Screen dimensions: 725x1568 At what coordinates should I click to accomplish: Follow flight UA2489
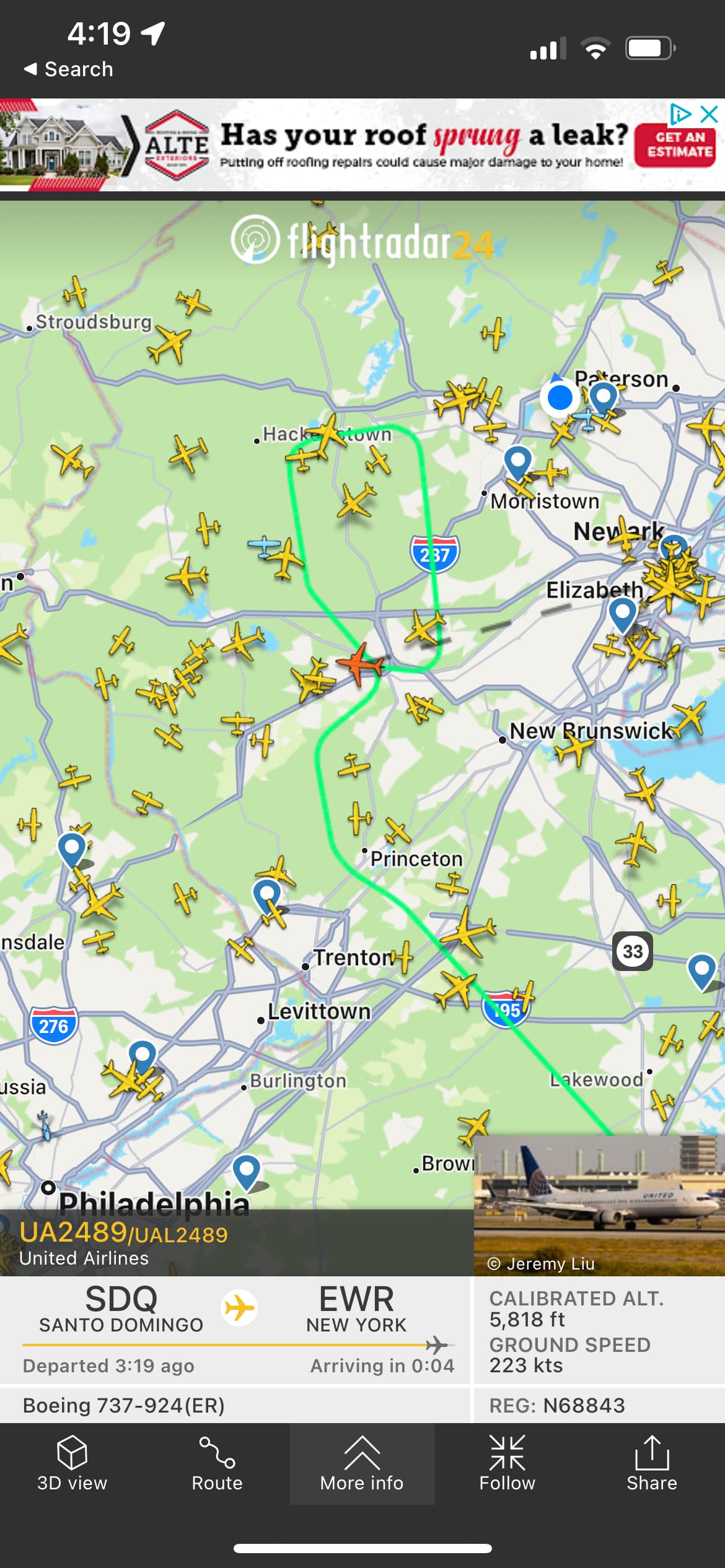(507, 1464)
